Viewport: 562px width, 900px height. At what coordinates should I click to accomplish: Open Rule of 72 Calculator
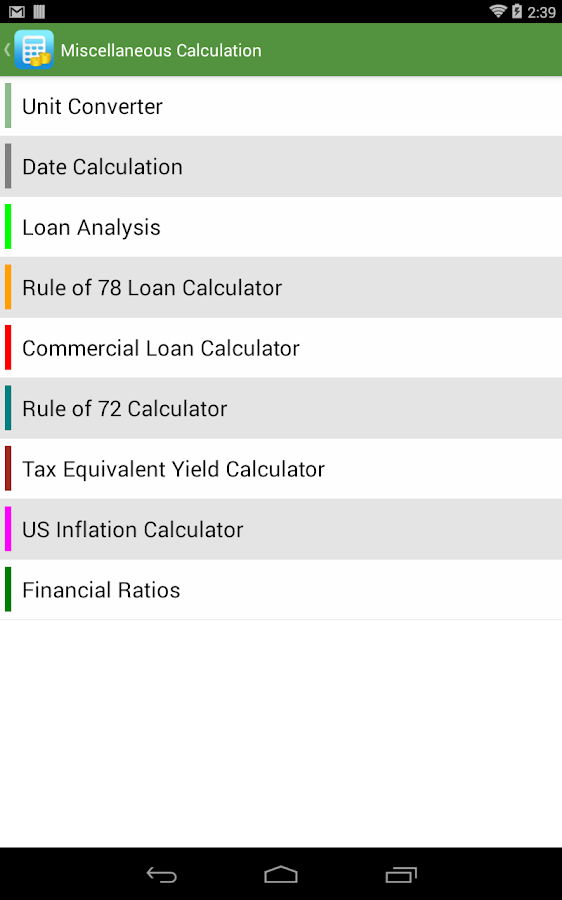[281, 409]
